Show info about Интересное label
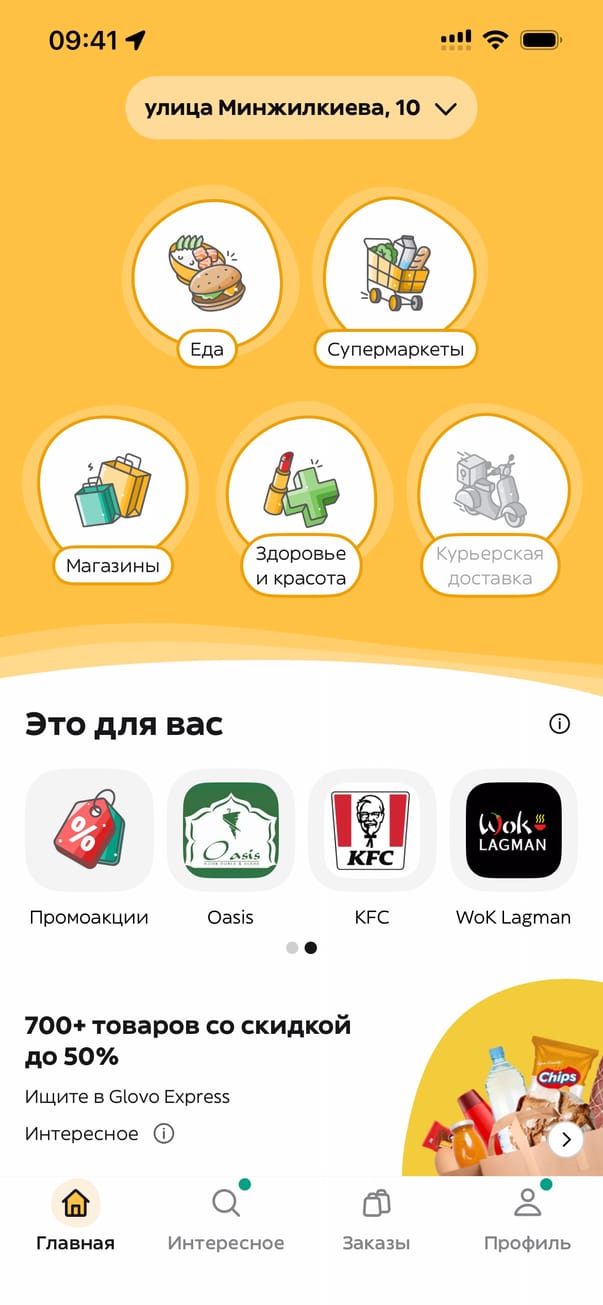The image size is (603, 1305). click(x=164, y=1134)
